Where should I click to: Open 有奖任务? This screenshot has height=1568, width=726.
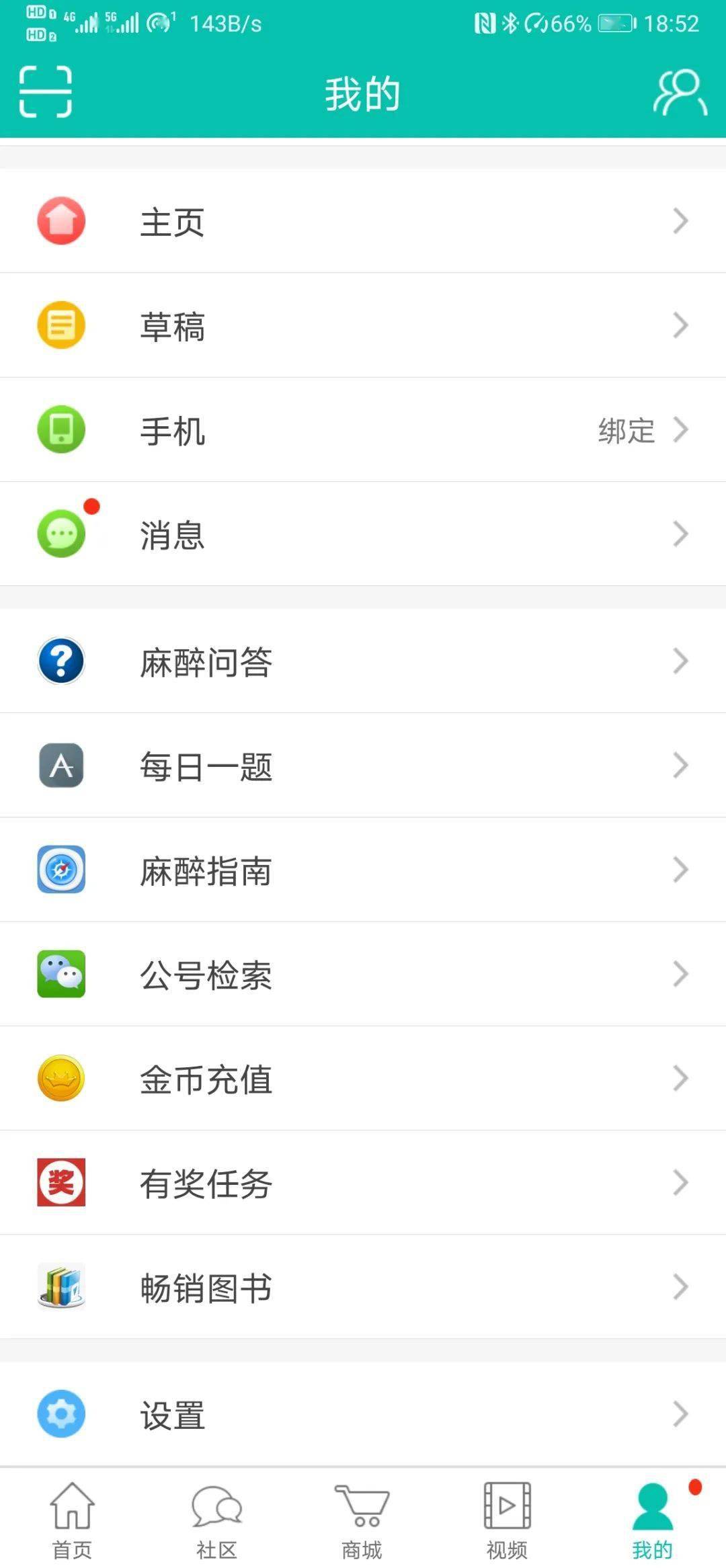(363, 1183)
